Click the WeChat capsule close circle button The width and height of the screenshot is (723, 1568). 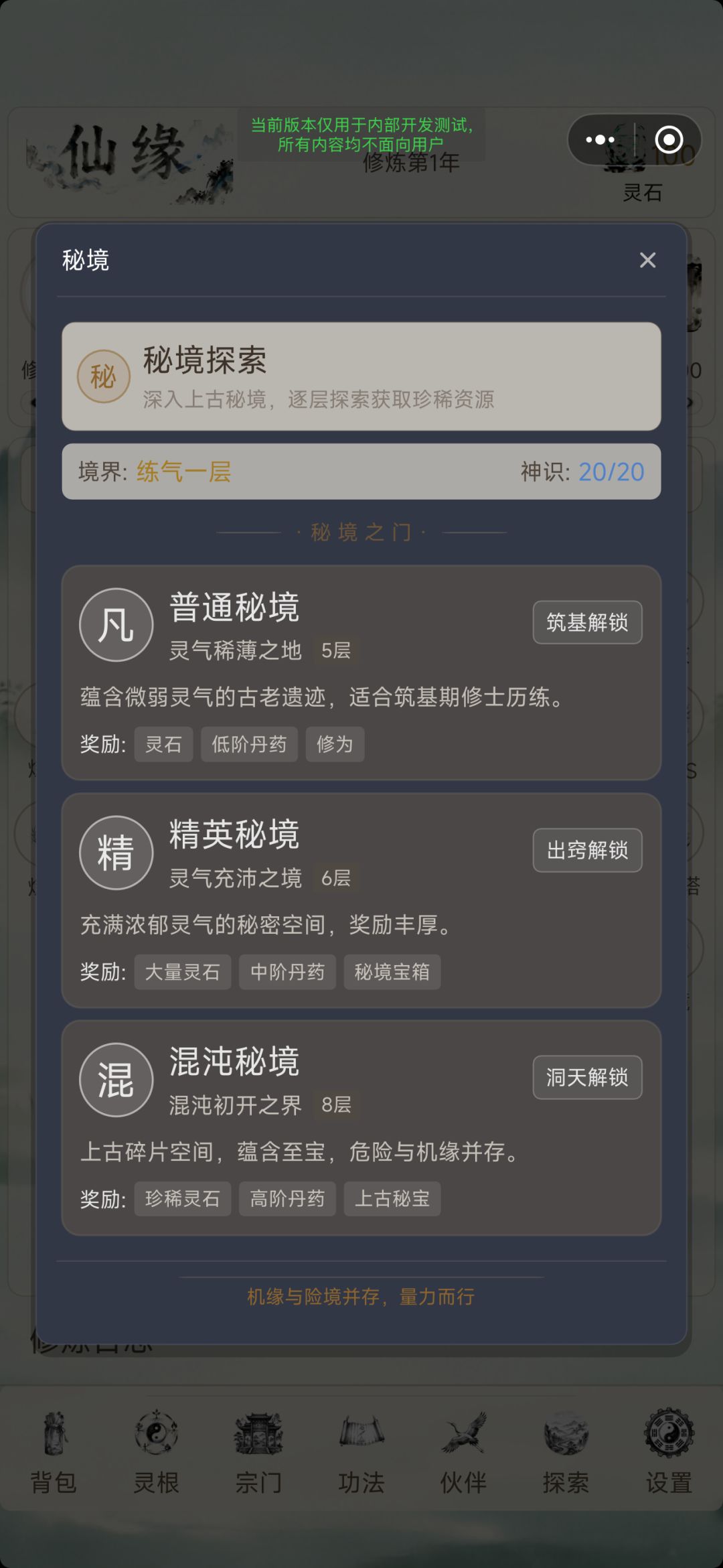(x=669, y=138)
